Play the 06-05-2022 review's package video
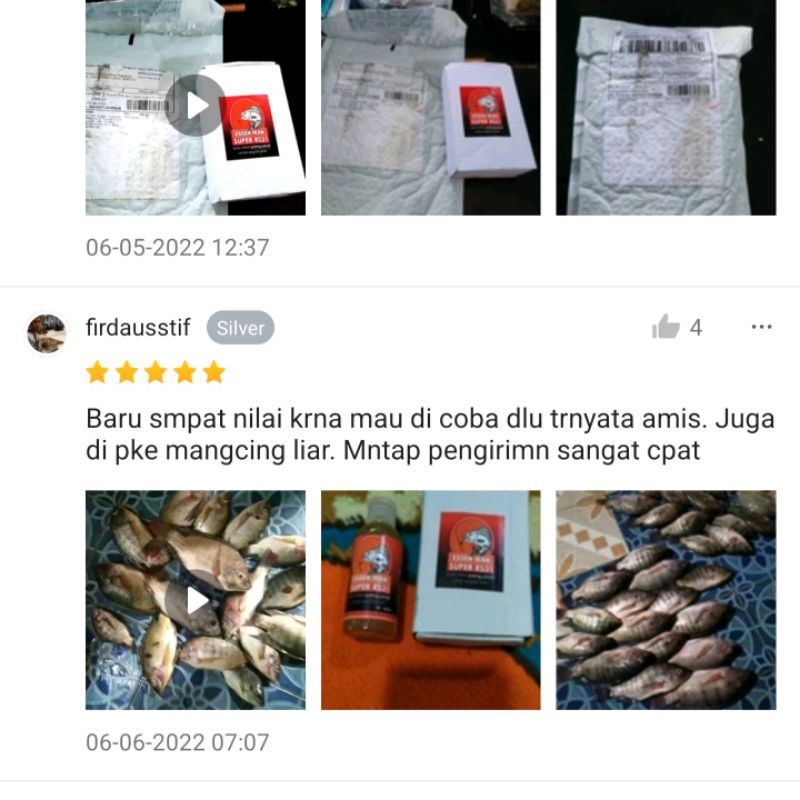 coord(196,105)
